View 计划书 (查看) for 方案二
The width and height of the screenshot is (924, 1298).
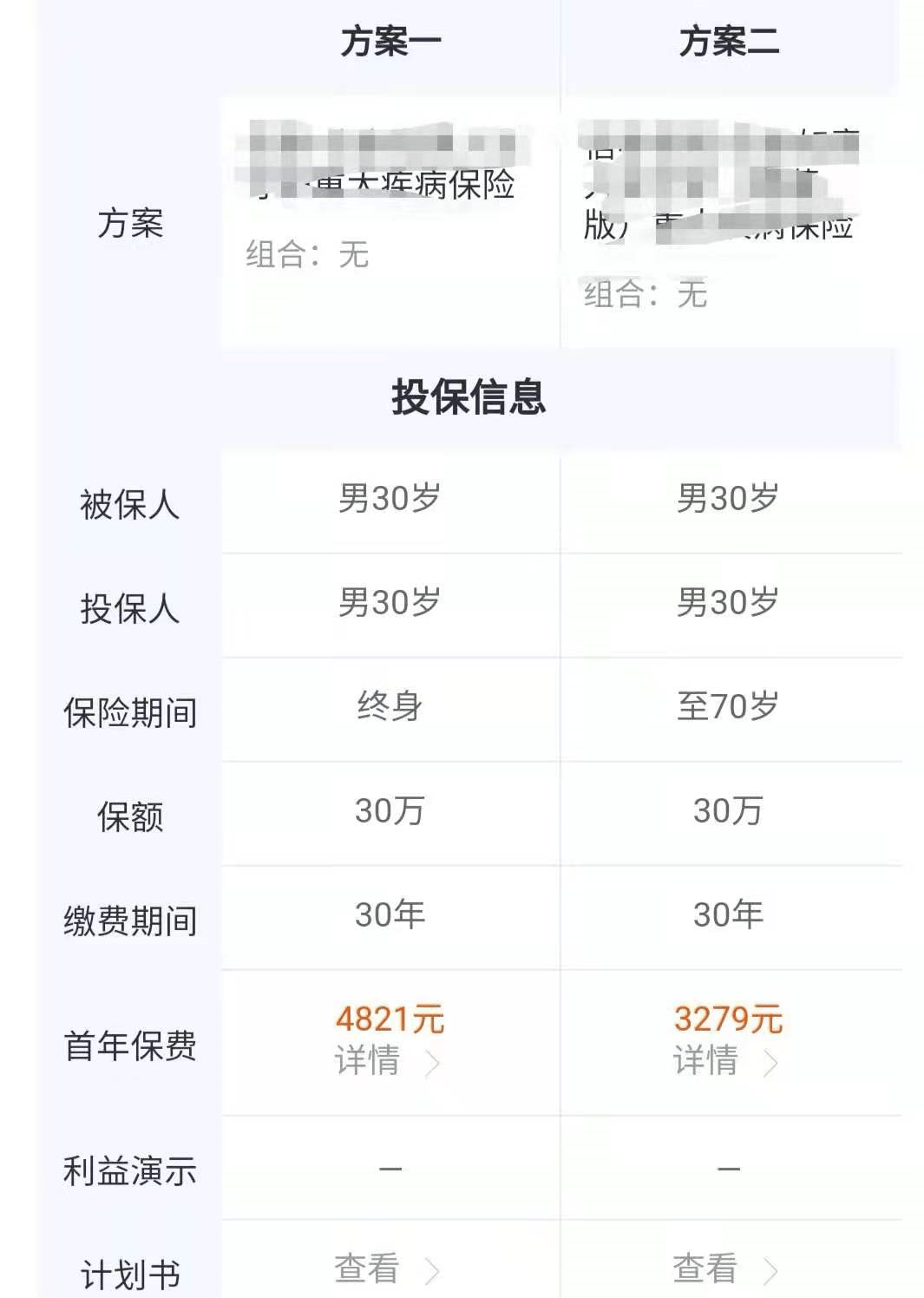click(725, 1269)
